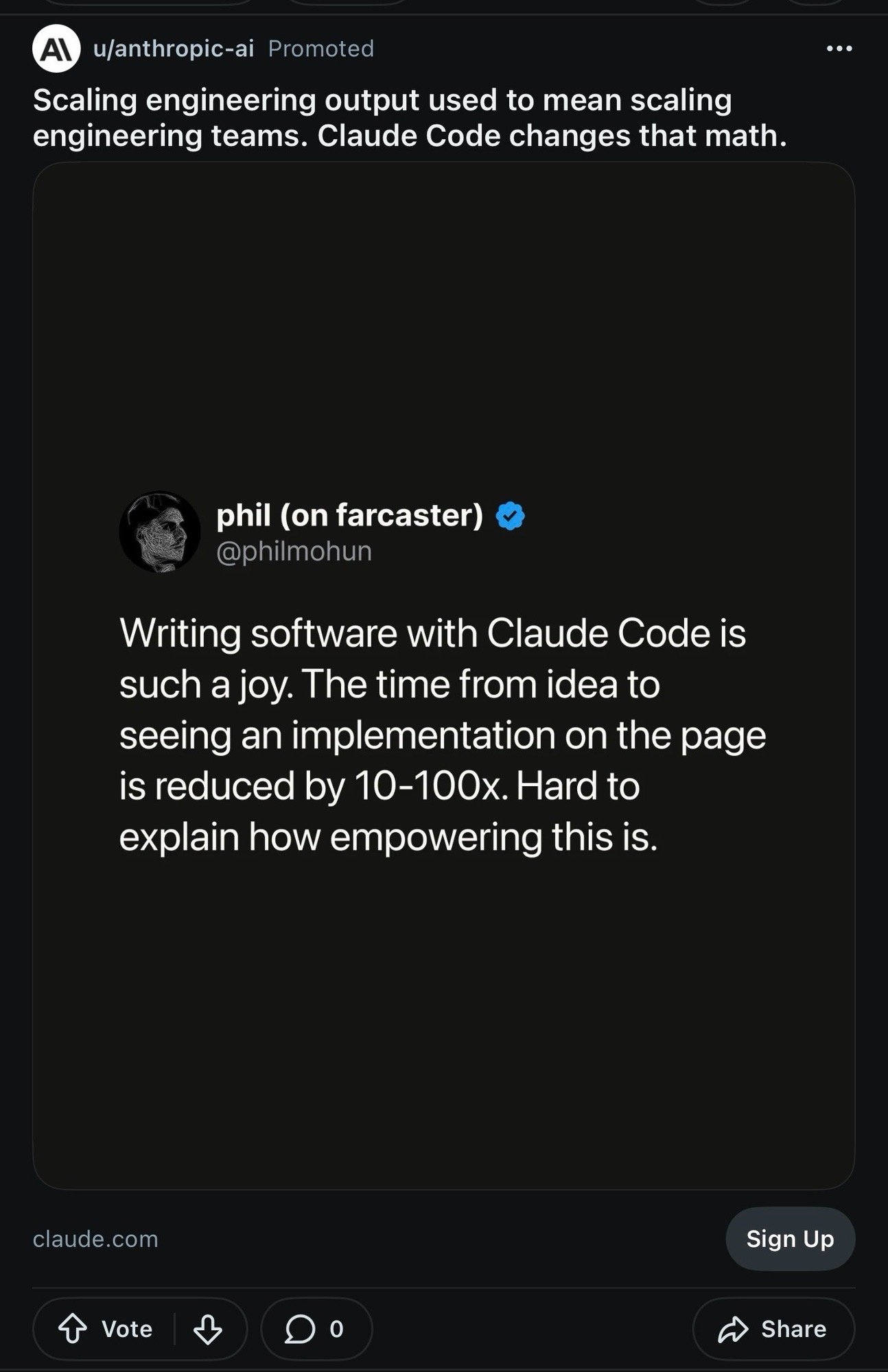Downvote the promoted post
This screenshot has width=888, height=1372.
coord(207,1329)
